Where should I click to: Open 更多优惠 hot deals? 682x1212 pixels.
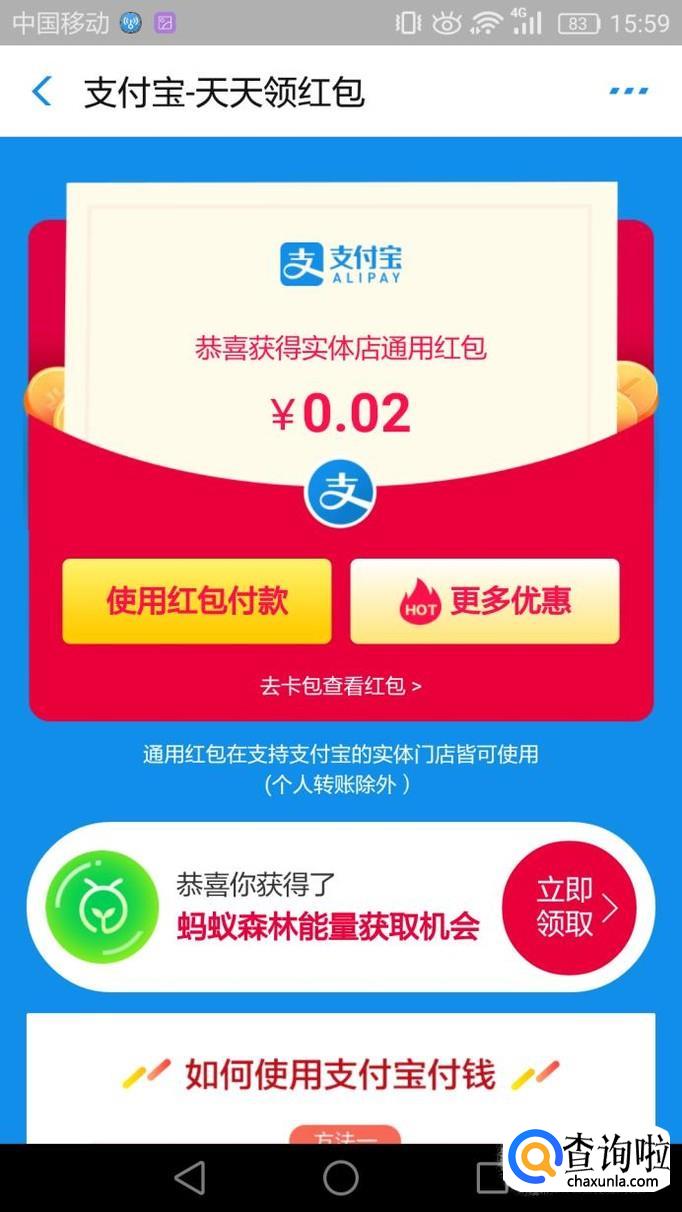tap(485, 601)
